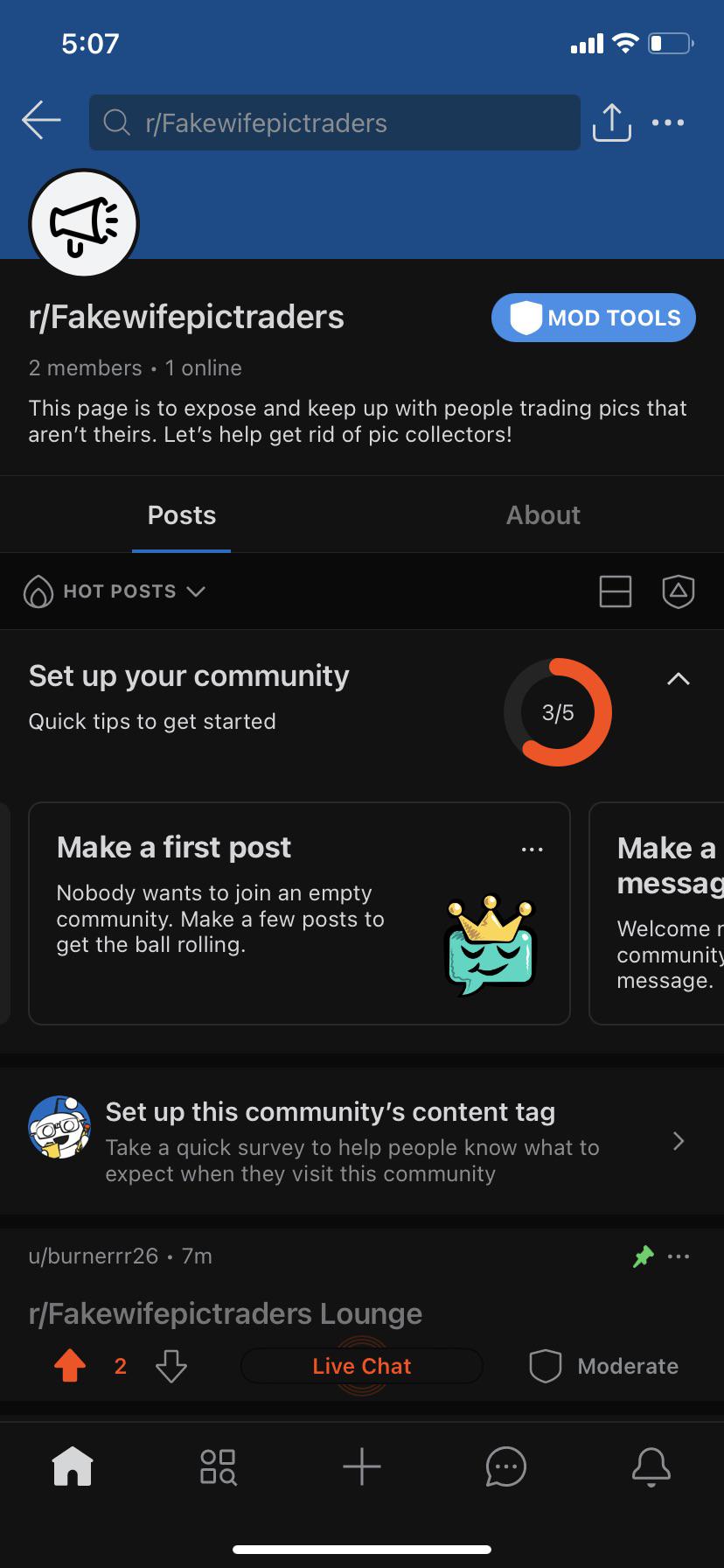Tap the card view layout icon
724x1568 pixels.
coord(616,591)
